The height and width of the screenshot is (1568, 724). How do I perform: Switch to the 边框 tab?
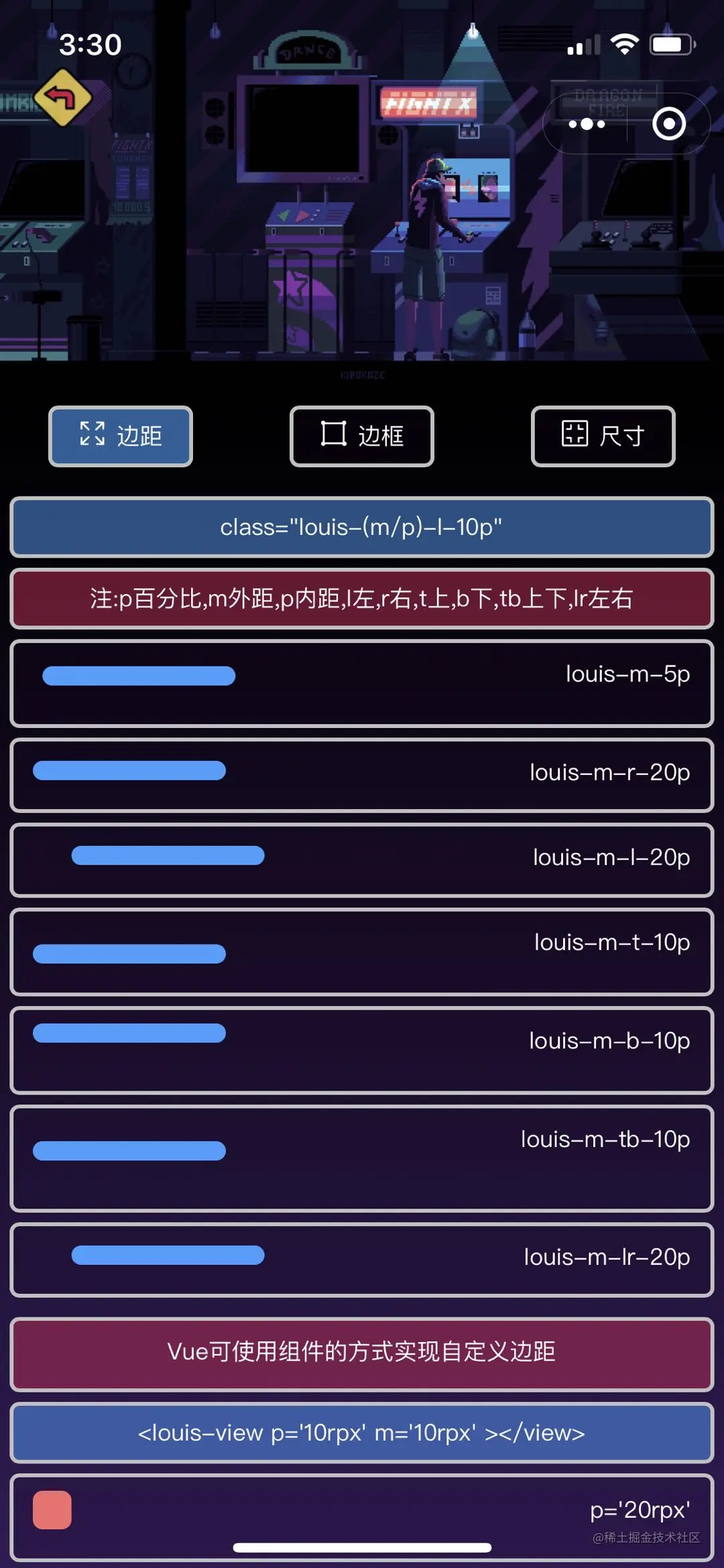tap(362, 436)
